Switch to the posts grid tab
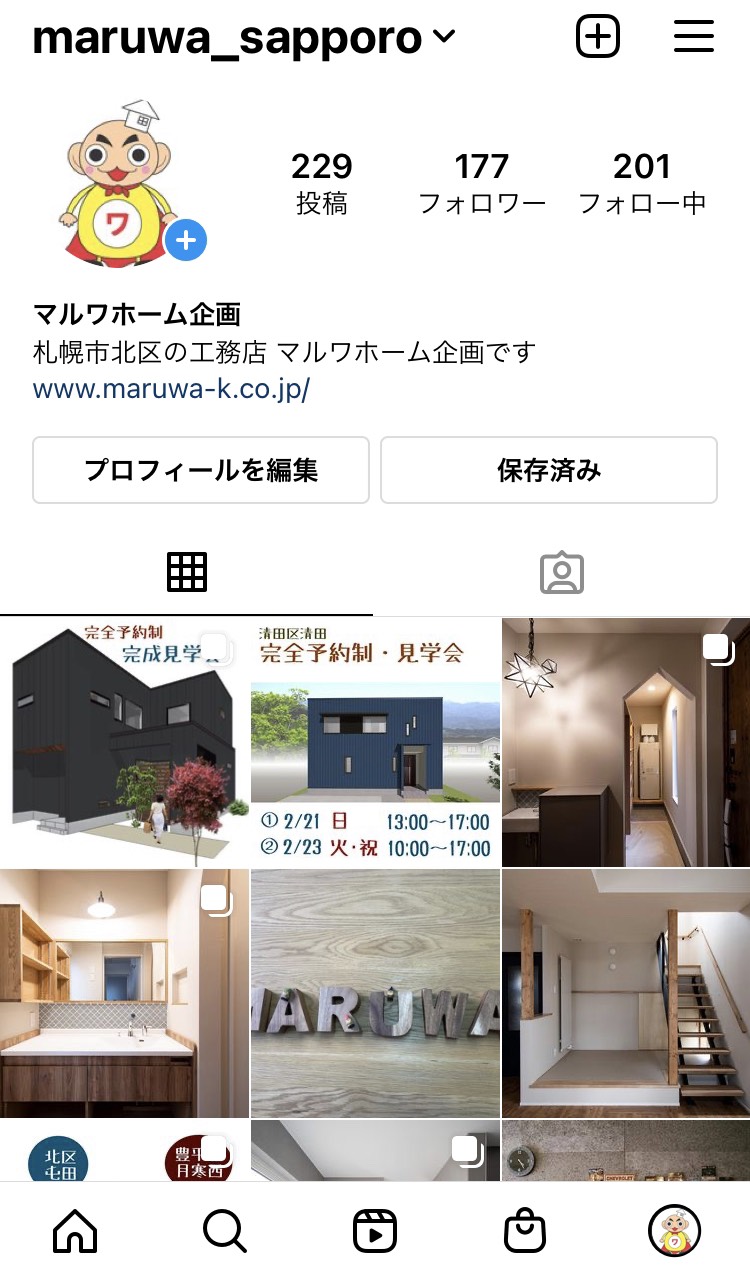750x1280 pixels. pos(187,572)
